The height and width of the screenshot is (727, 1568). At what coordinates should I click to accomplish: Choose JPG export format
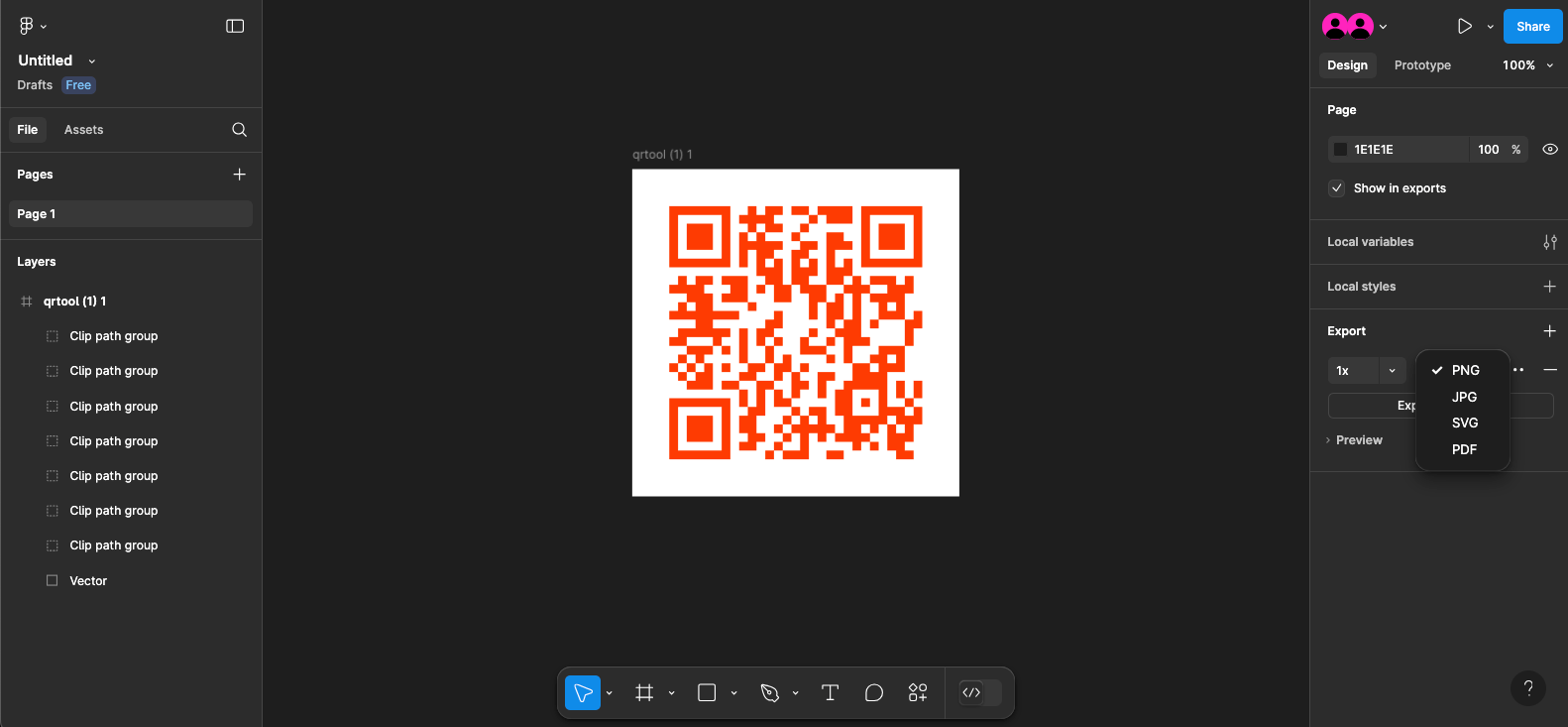(x=1463, y=397)
